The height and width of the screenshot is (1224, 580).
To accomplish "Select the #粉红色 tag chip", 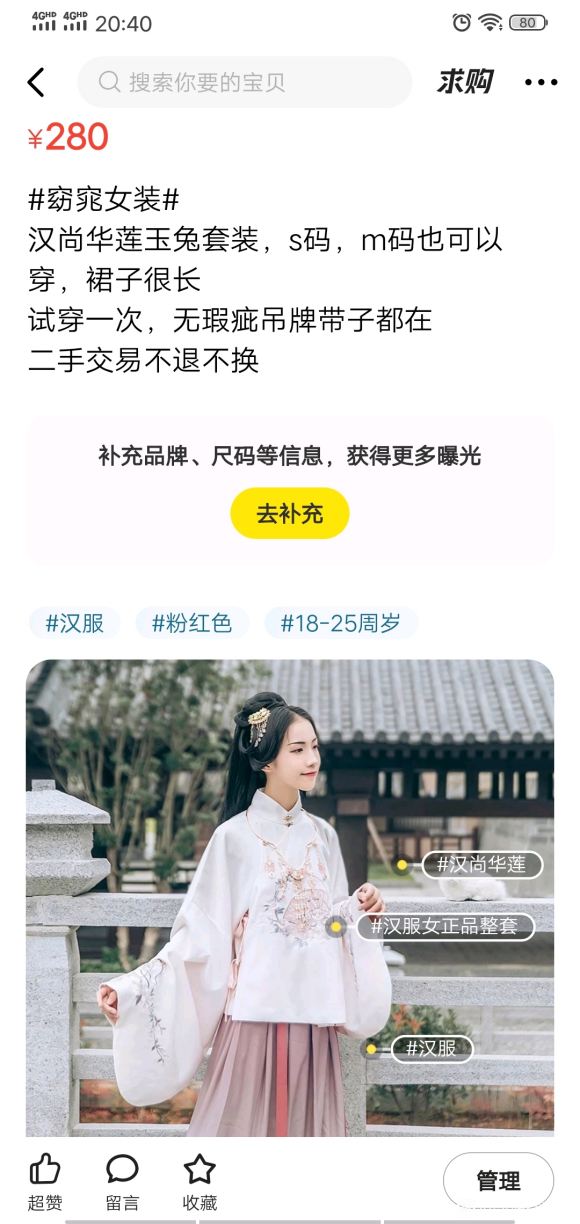I will [x=192, y=623].
